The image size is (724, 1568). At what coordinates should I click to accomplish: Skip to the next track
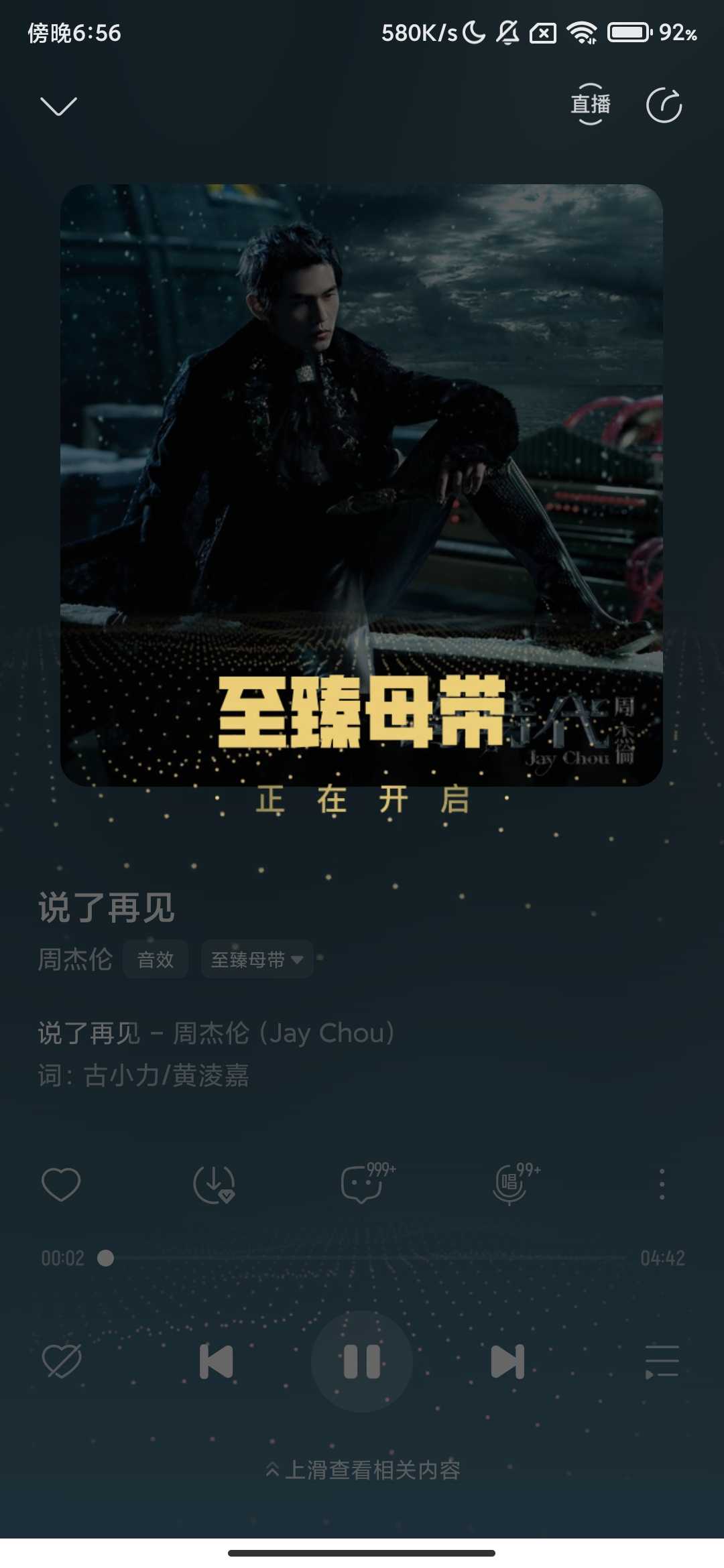507,1361
